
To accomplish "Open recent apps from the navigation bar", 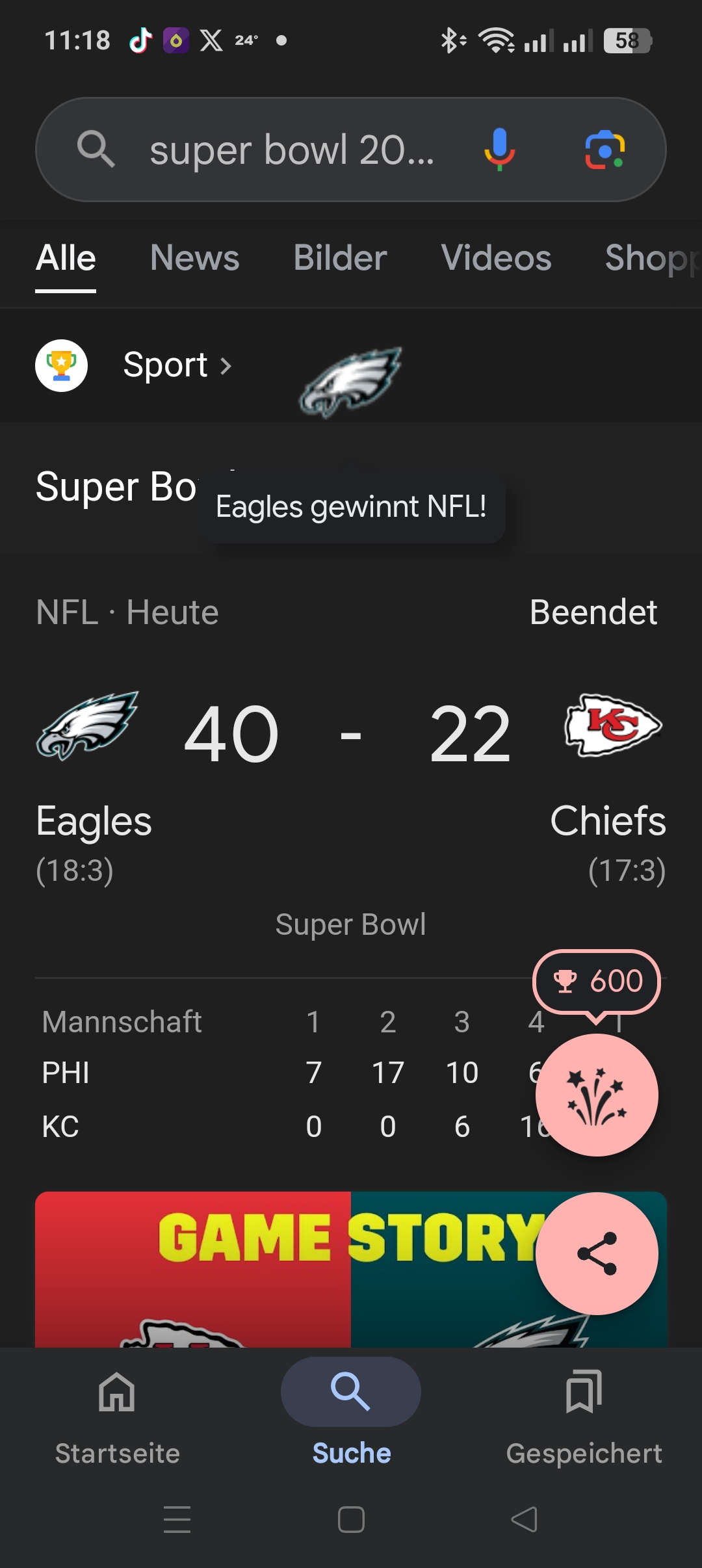I will tap(177, 1520).
